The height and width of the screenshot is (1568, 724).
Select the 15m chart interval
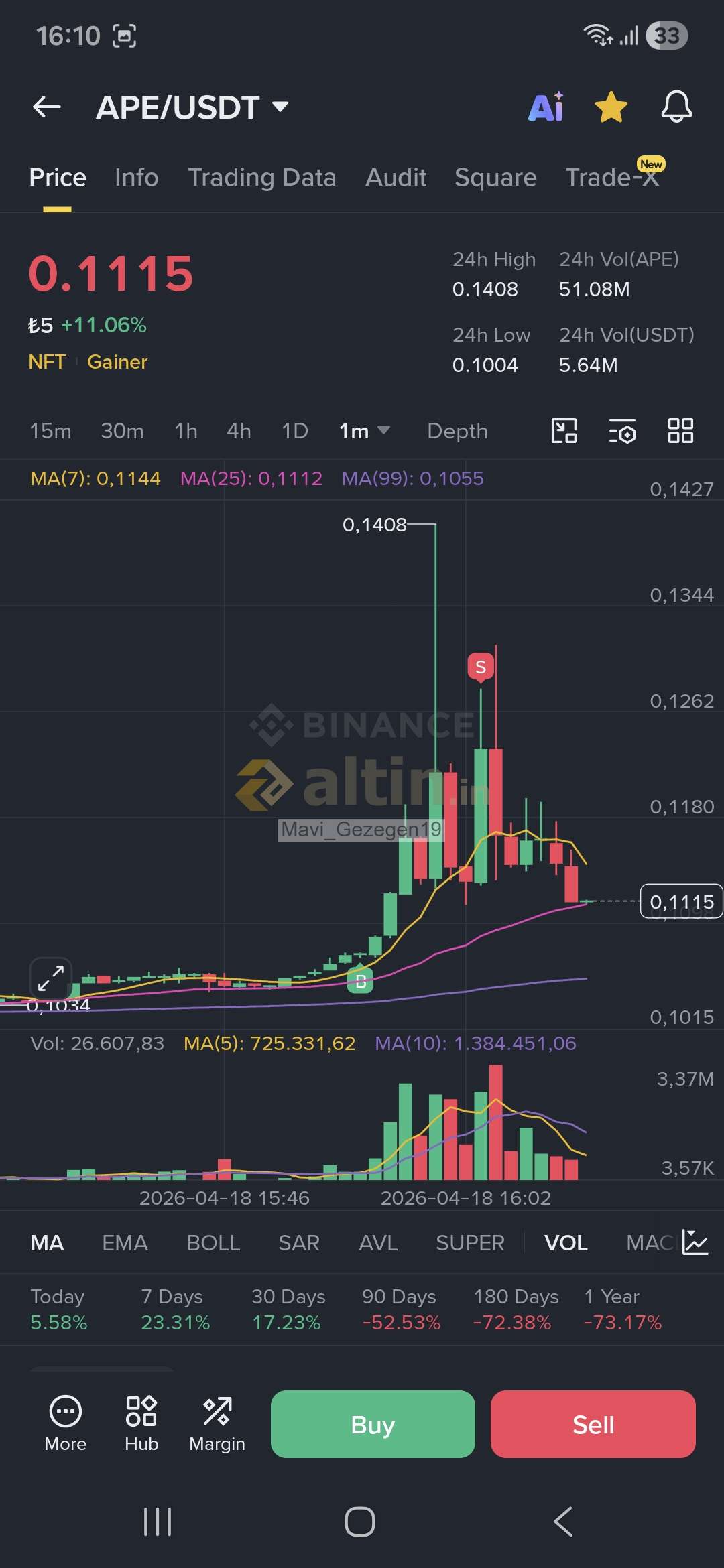[x=50, y=431]
